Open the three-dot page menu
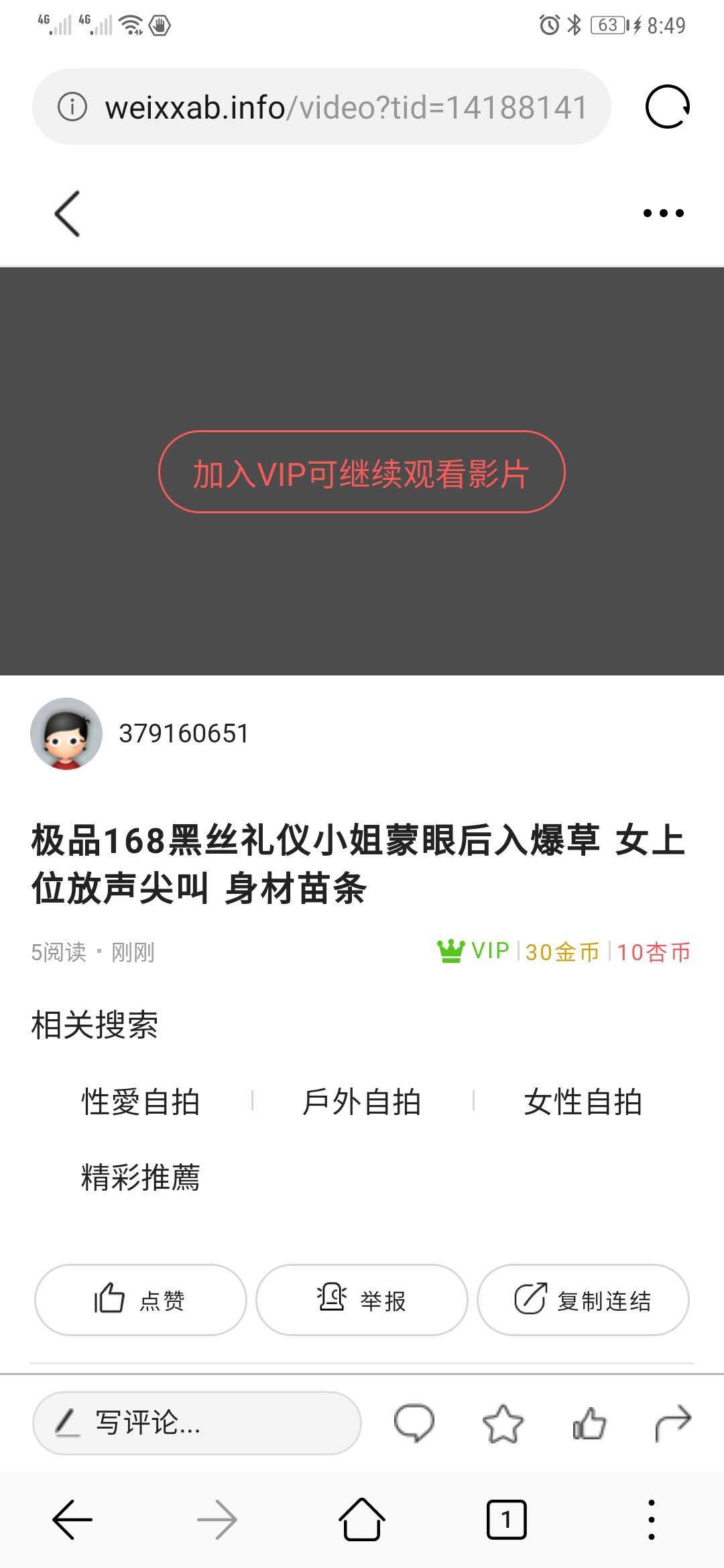 coord(663,213)
